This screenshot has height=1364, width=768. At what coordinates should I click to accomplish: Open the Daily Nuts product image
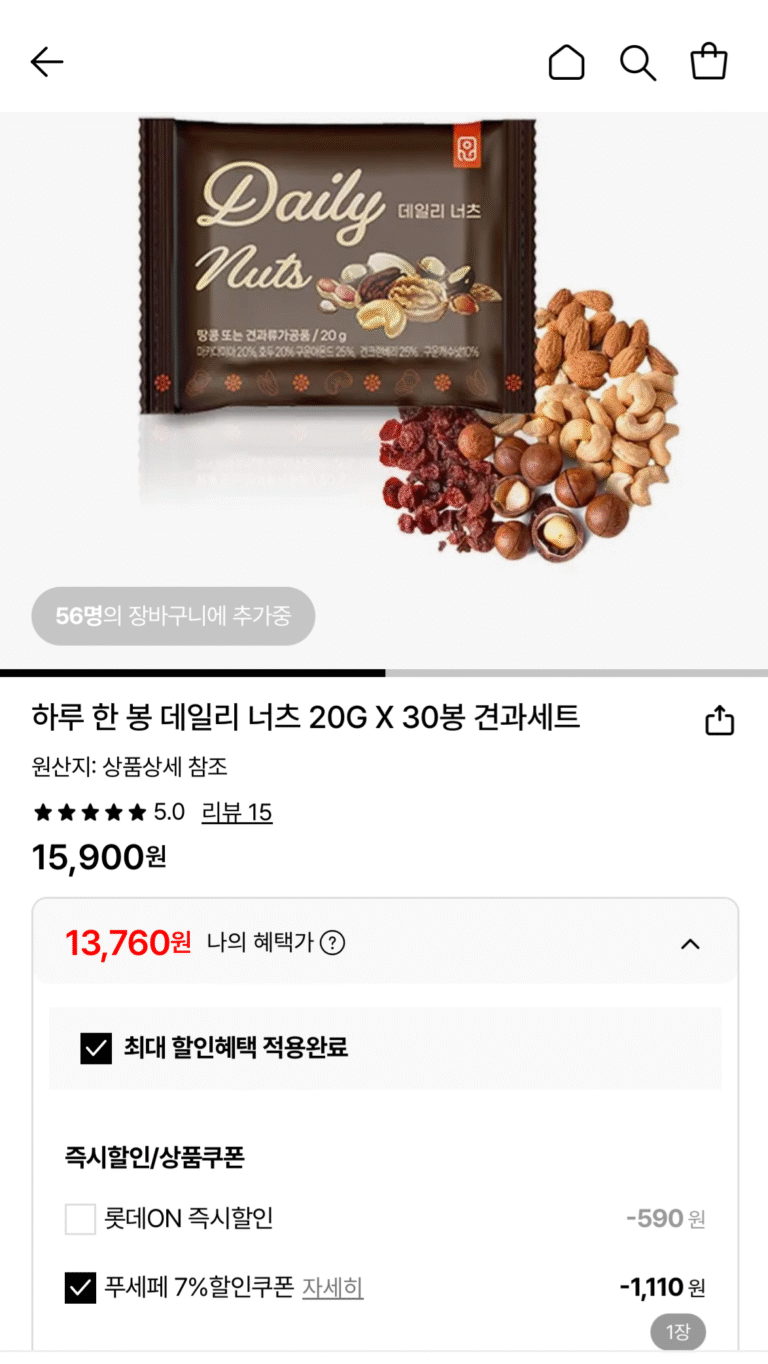[x=384, y=340]
